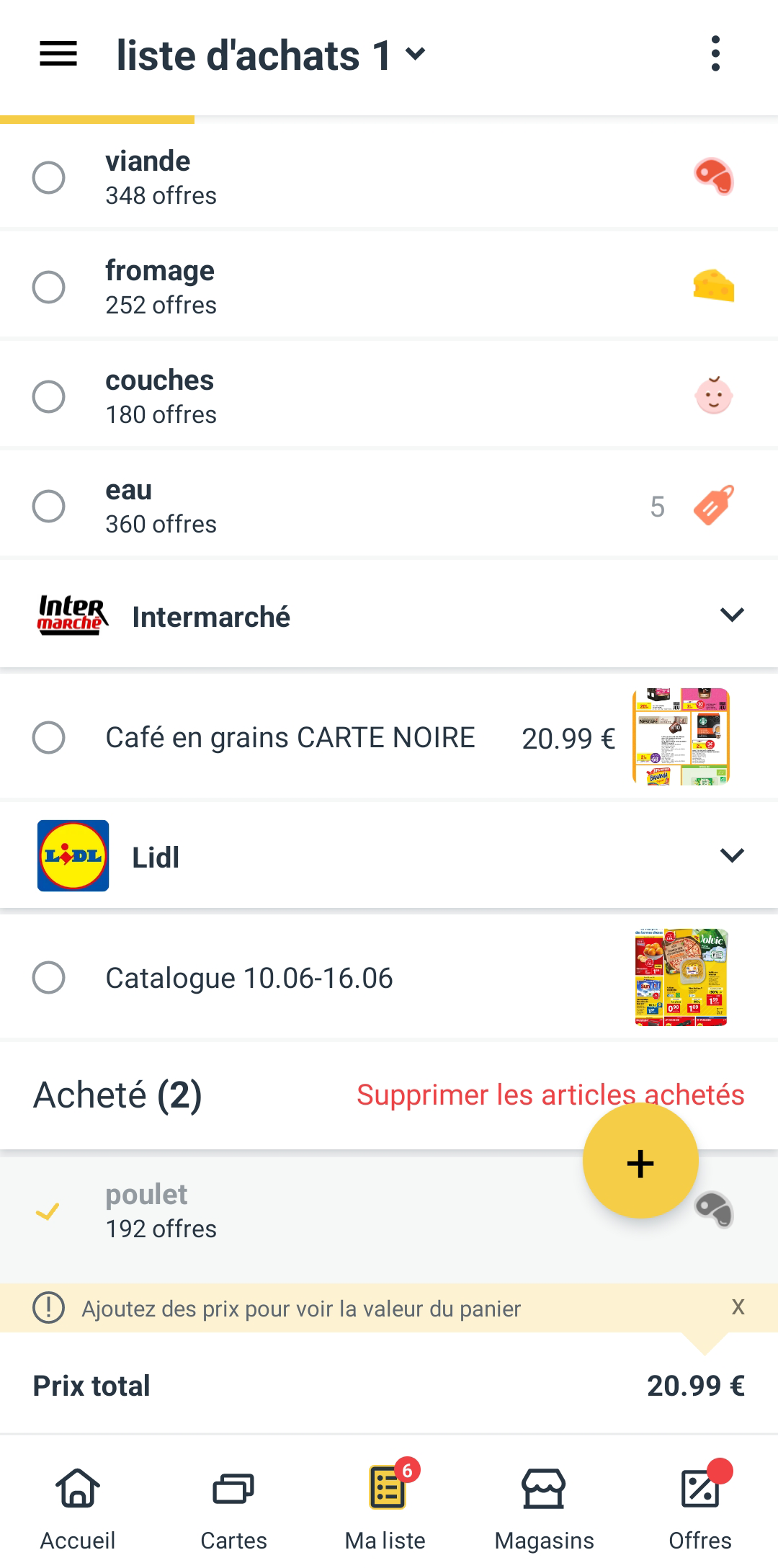
Task: Open the hamburger drawer menu
Action: (x=58, y=54)
